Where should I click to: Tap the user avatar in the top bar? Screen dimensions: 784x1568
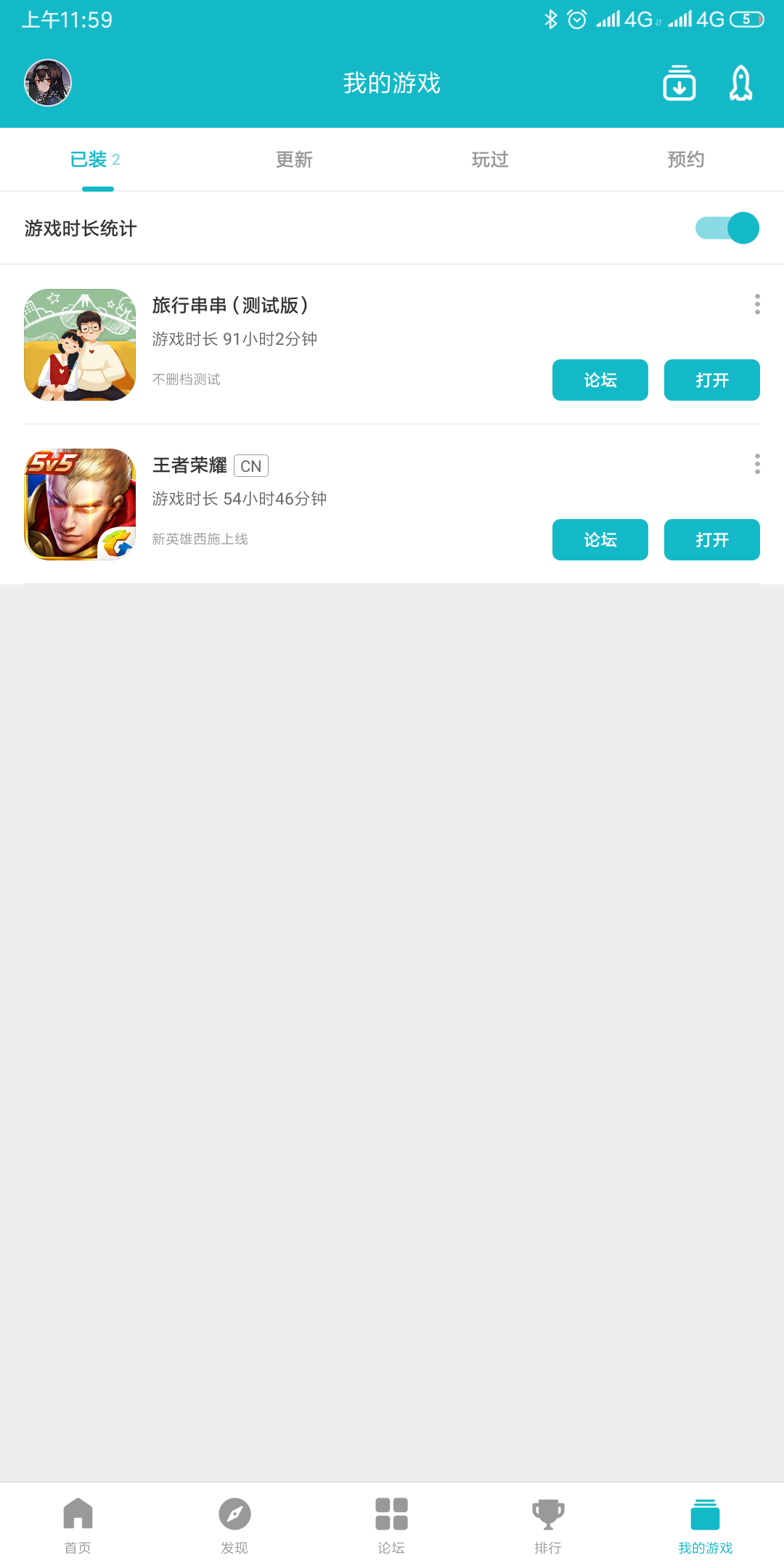coord(47,83)
